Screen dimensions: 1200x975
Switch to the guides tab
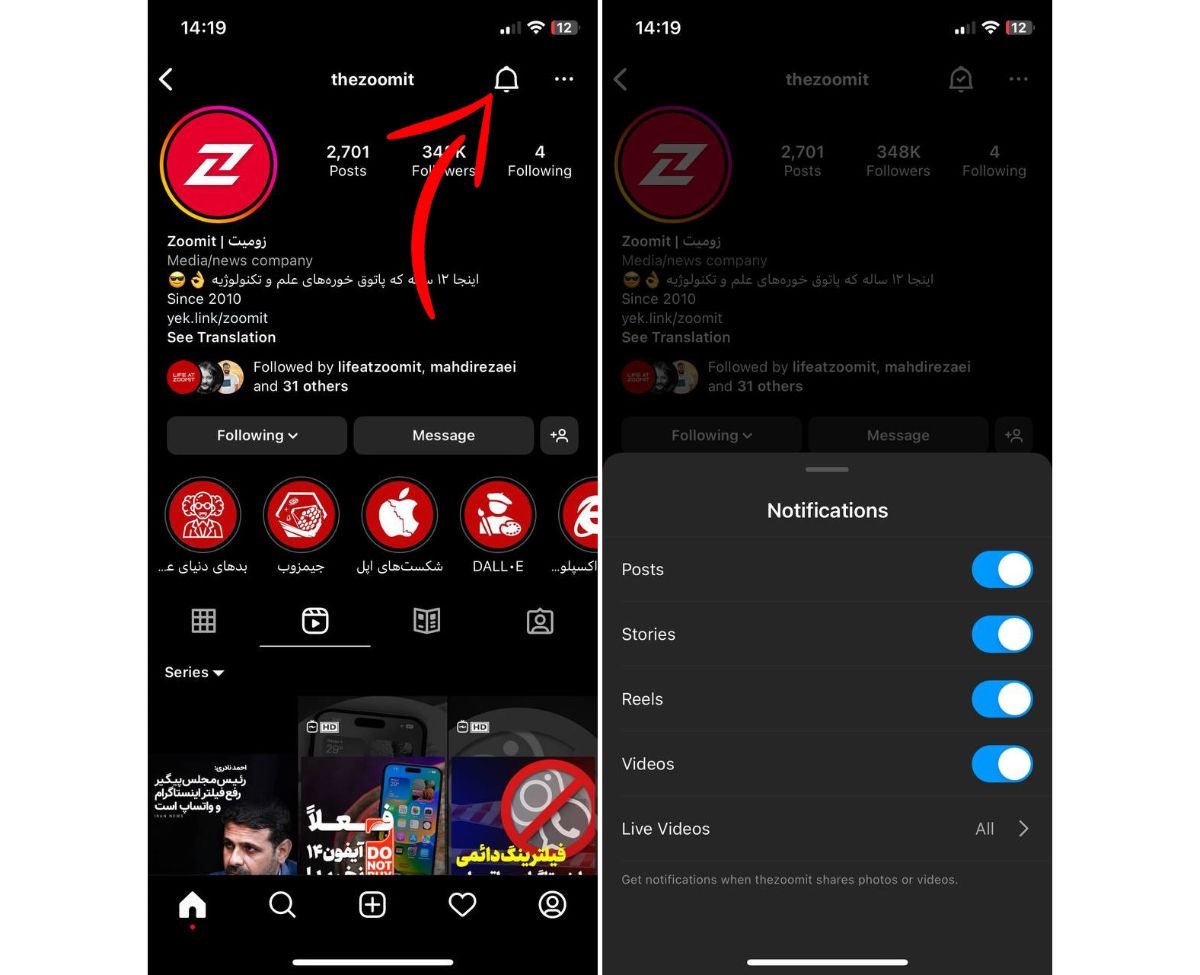point(427,621)
